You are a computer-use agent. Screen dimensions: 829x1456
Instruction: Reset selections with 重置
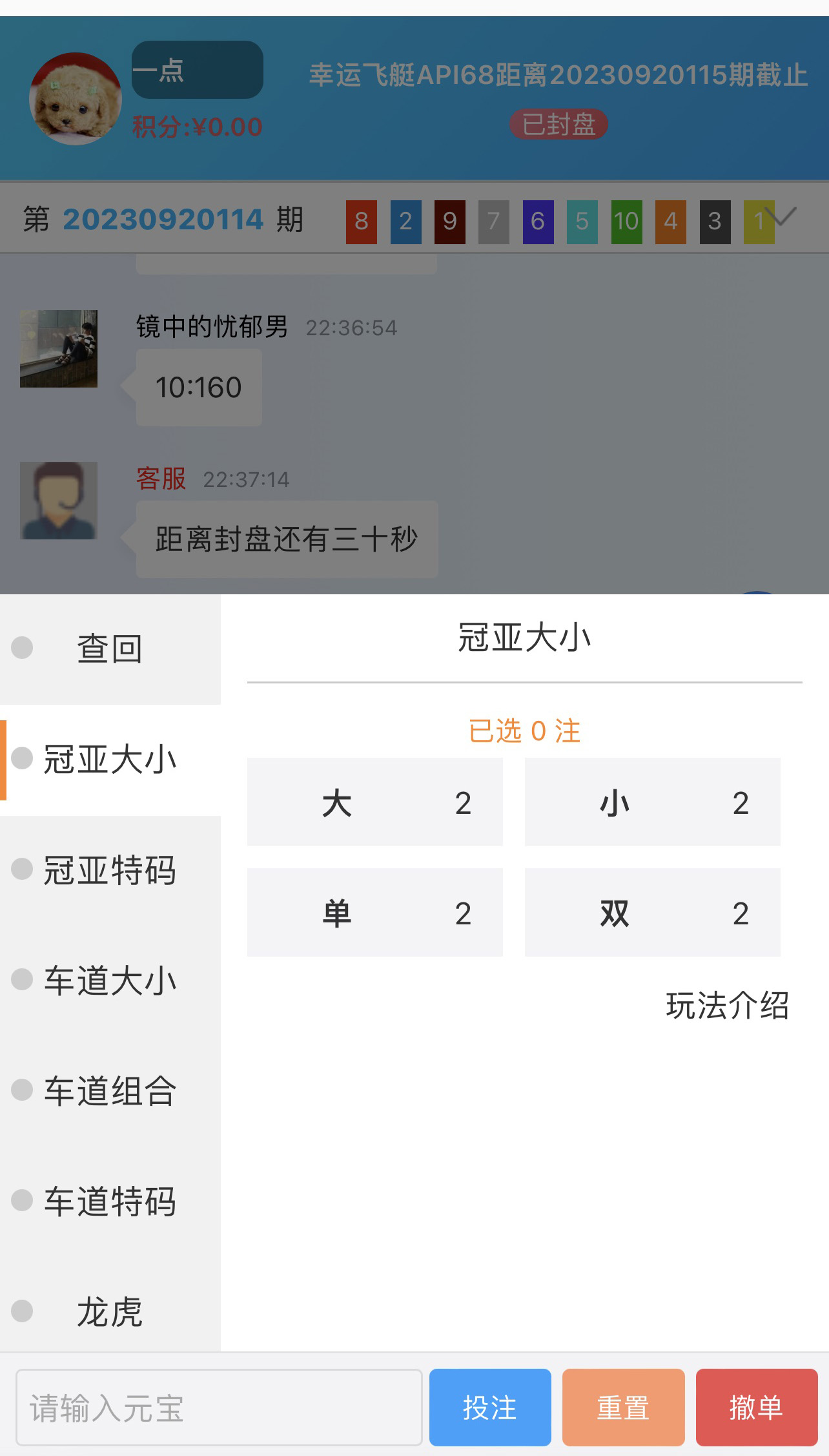click(623, 1408)
